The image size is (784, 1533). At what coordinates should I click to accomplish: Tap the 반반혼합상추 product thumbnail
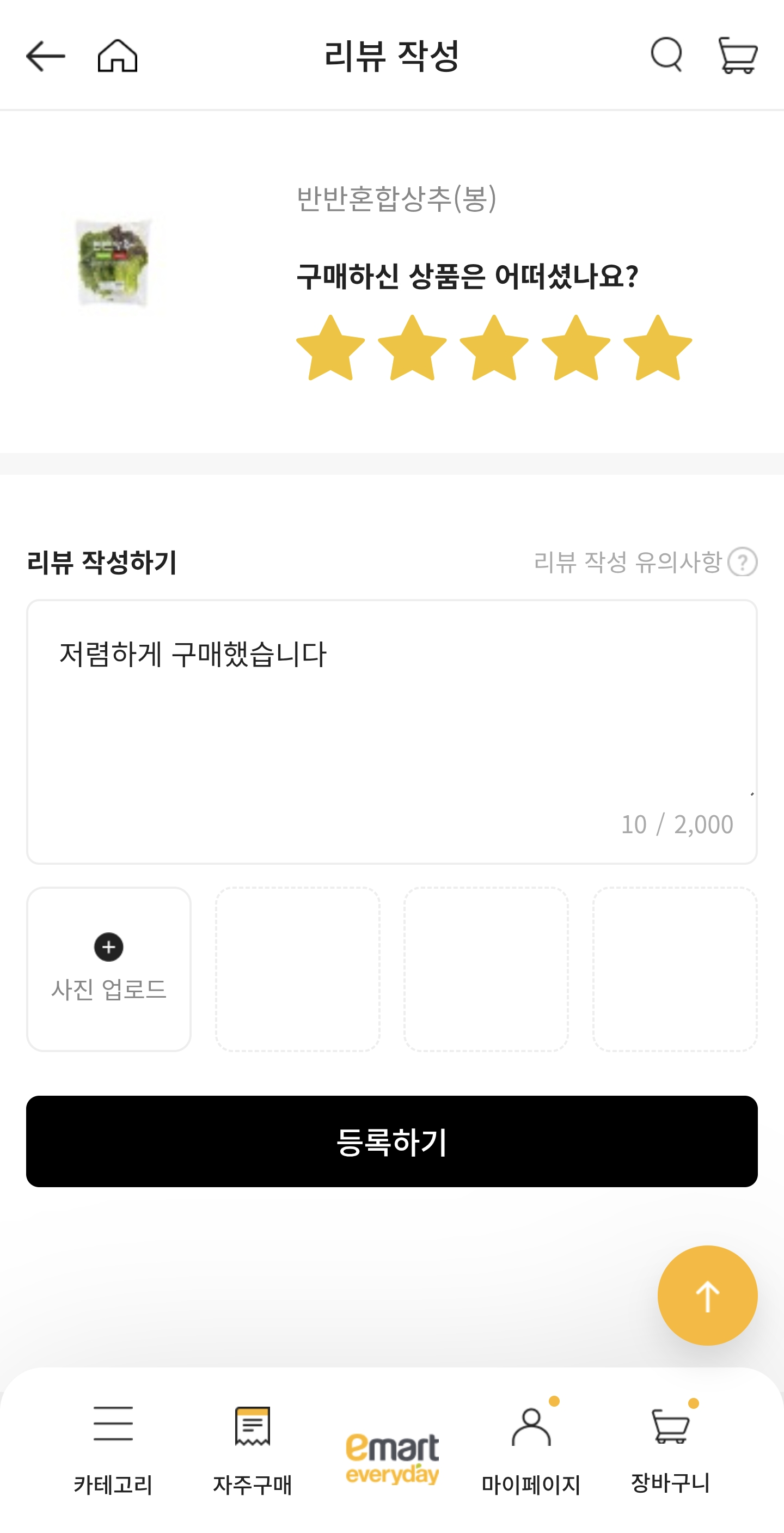pyautogui.click(x=113, y=262)
